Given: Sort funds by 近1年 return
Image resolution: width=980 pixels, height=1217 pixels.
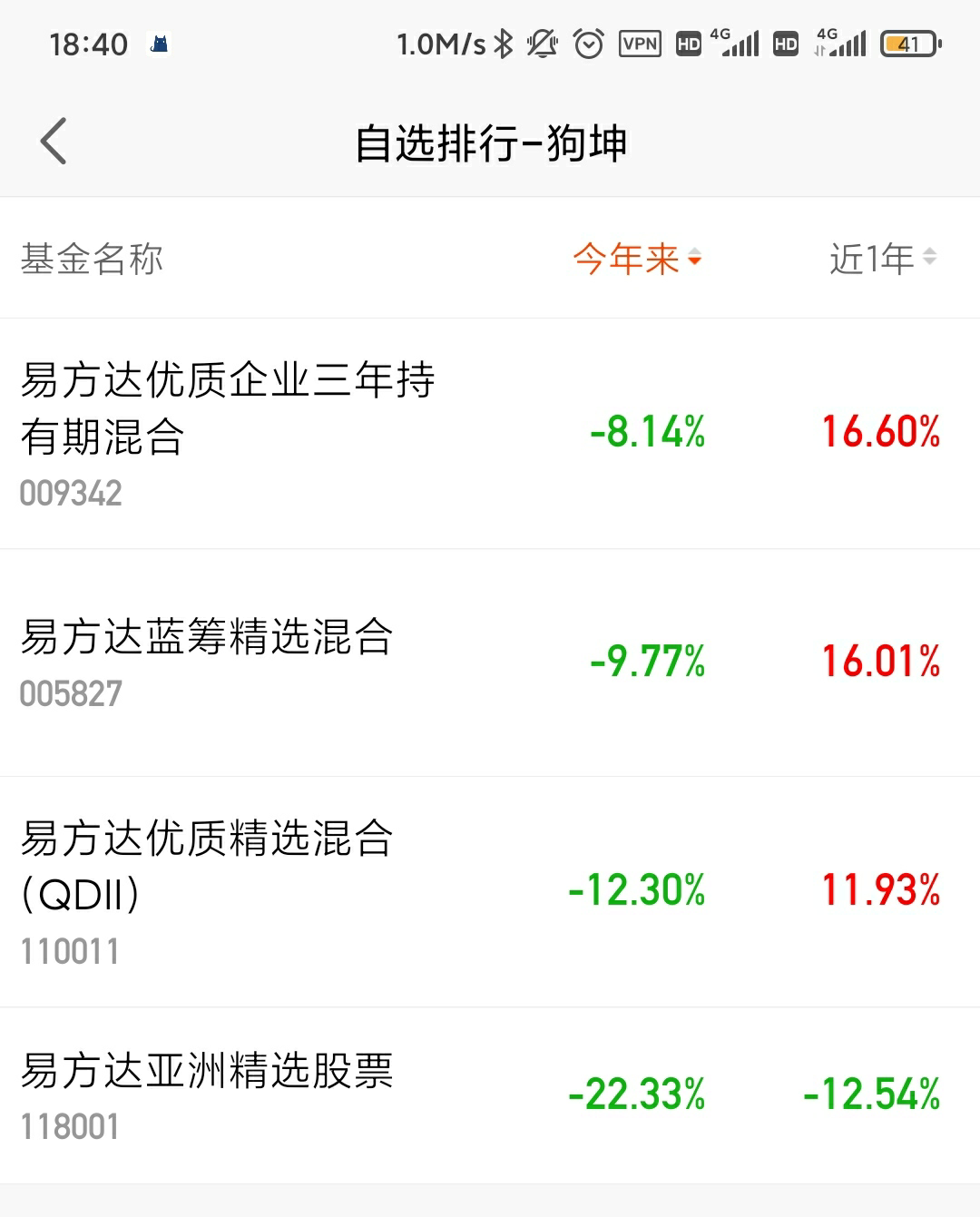Looking at the screenshot, I should pyautogui.click(x=882, y=260).
